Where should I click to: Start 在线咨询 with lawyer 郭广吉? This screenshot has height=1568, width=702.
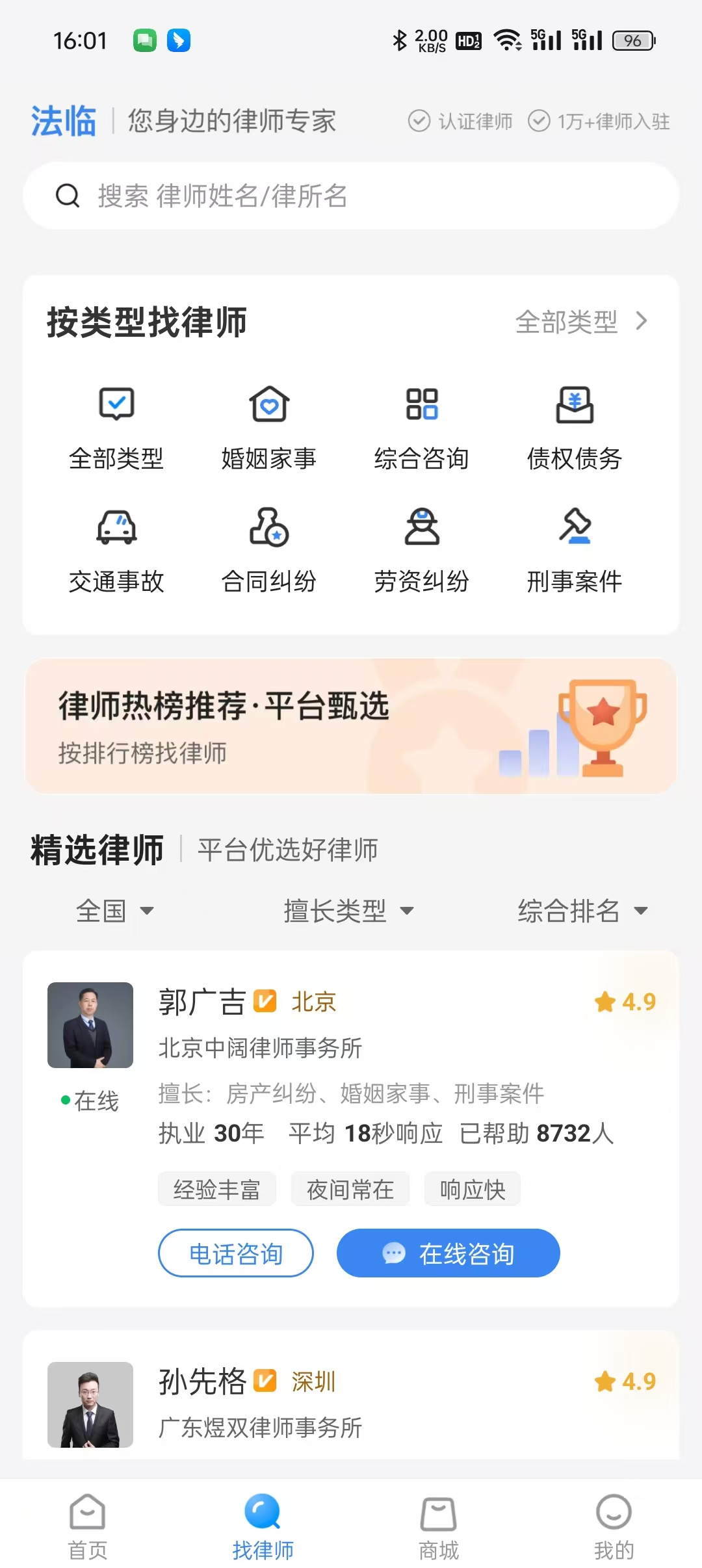448,1253
